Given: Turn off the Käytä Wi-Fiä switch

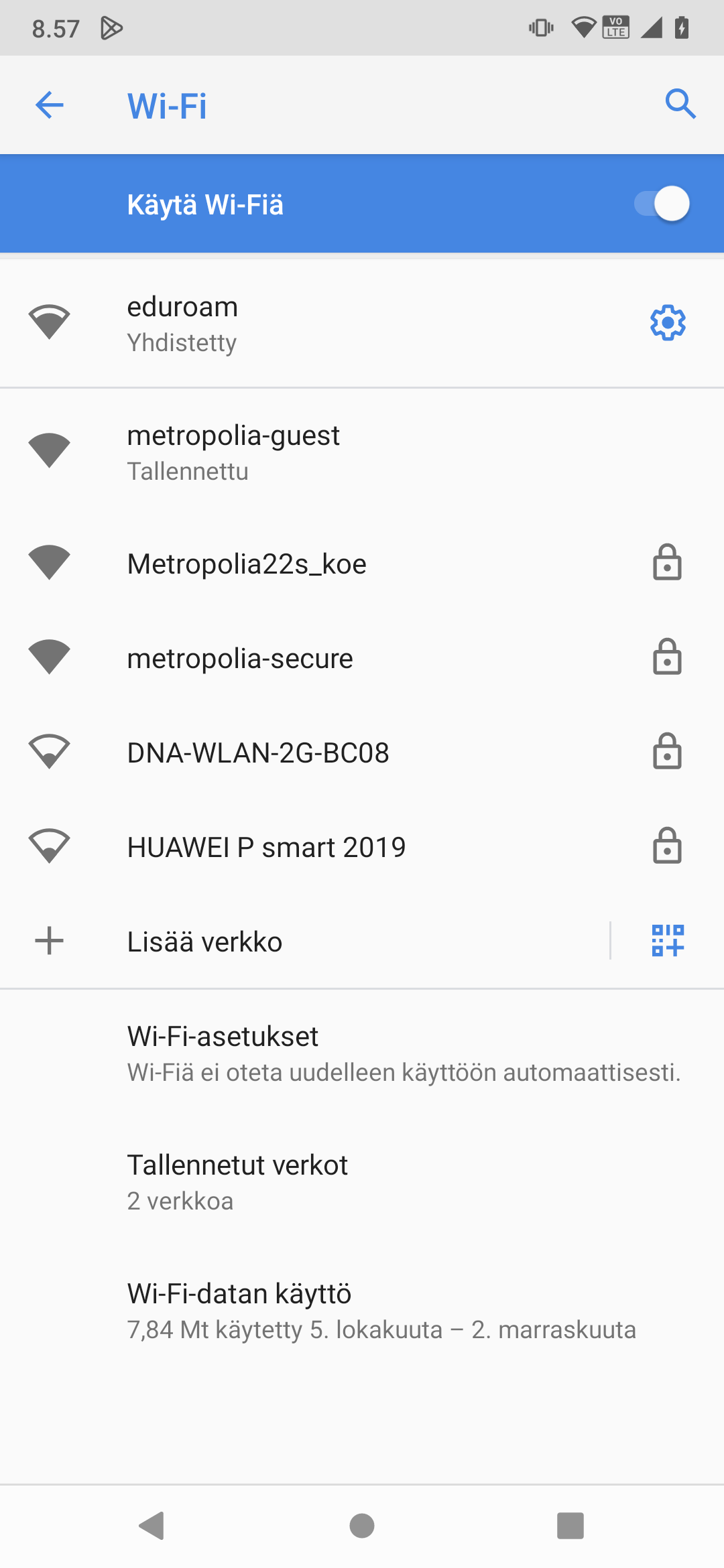Looking at the screenshot, I should [662, 204].
